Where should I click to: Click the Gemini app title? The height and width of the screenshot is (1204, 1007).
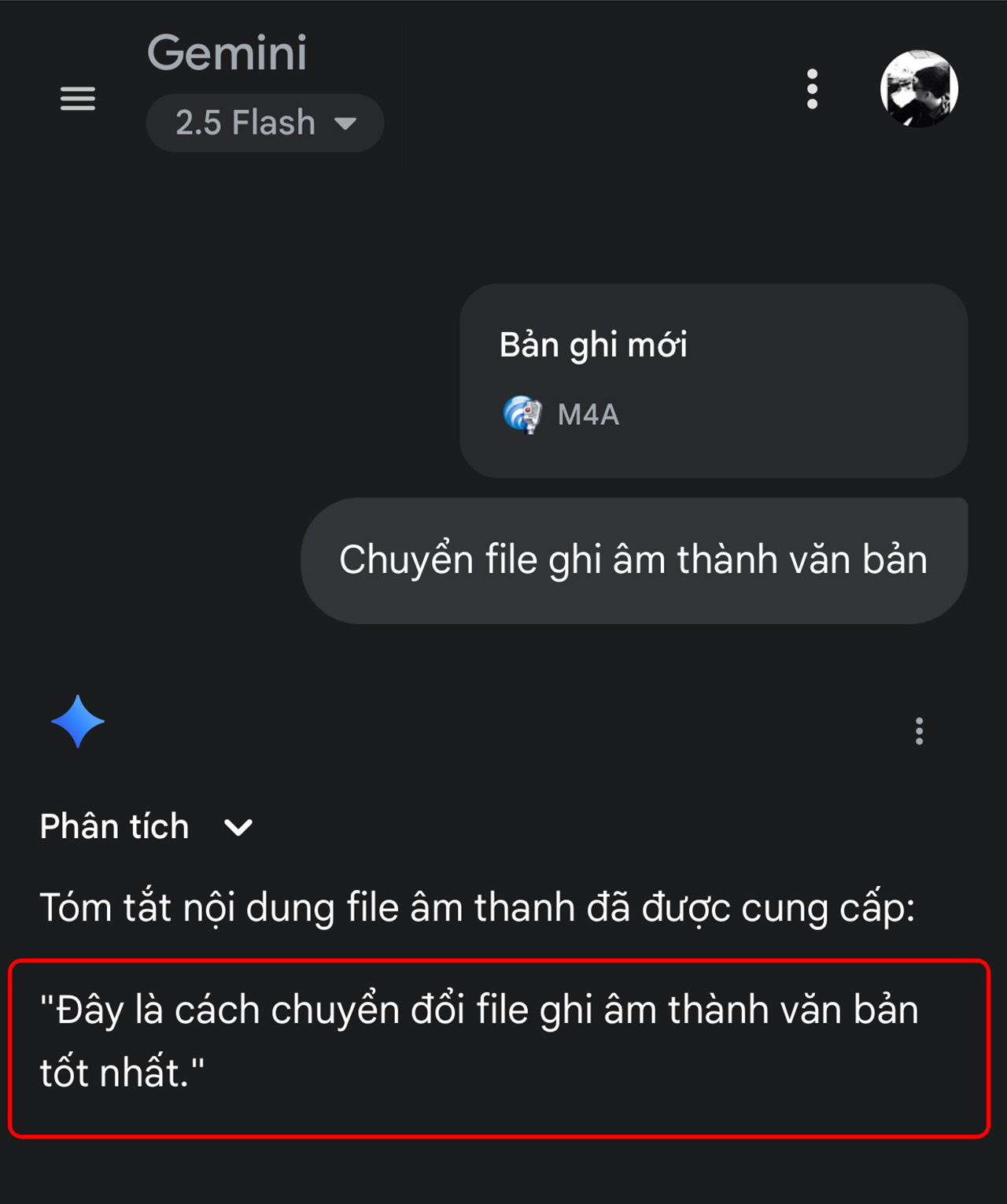227,54
